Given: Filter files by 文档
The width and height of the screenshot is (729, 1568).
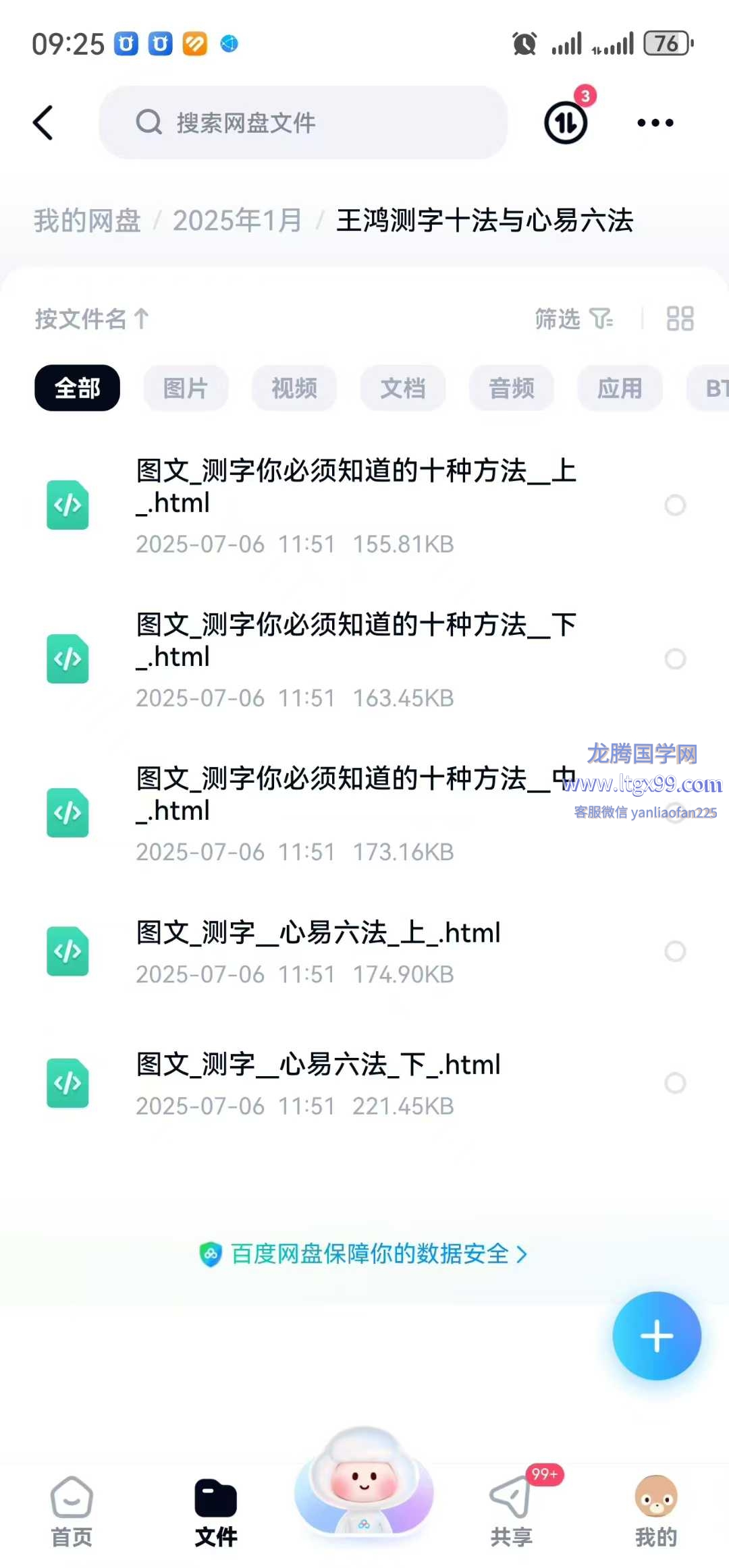Looking at the screenshot, I should (403, 388).
